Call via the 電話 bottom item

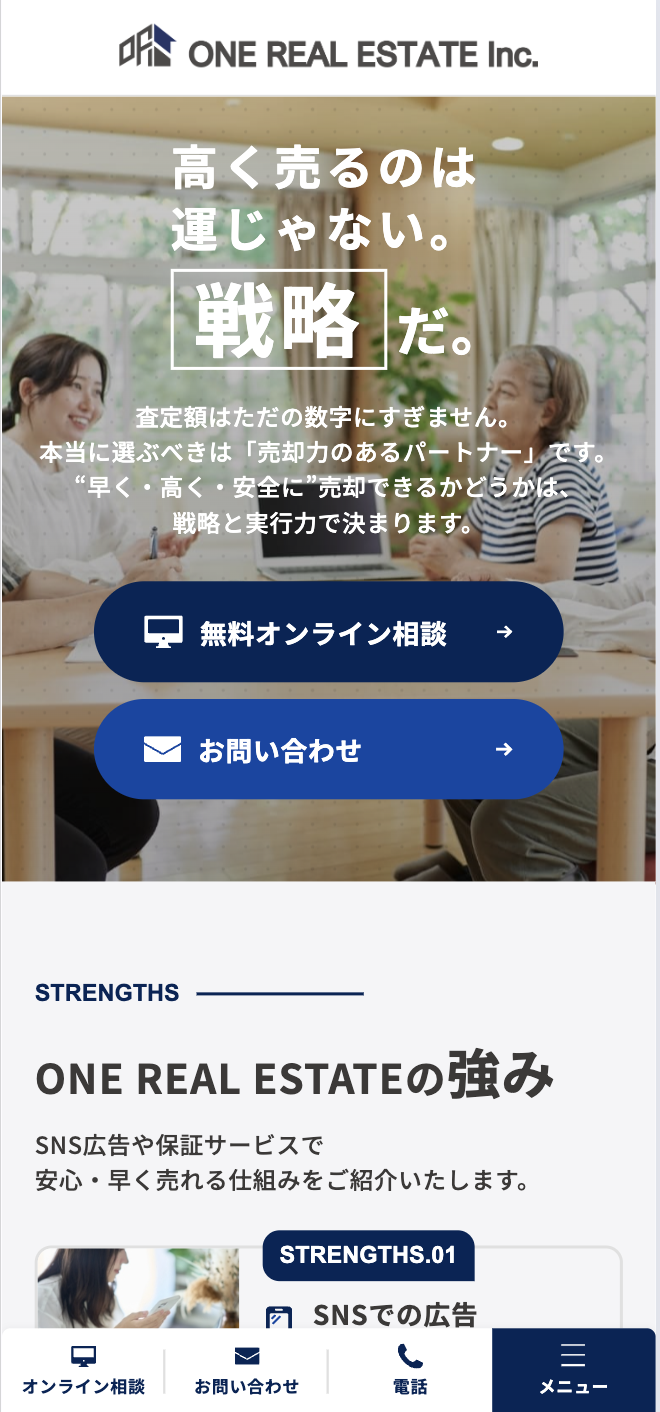click(x=410, y=1370)
